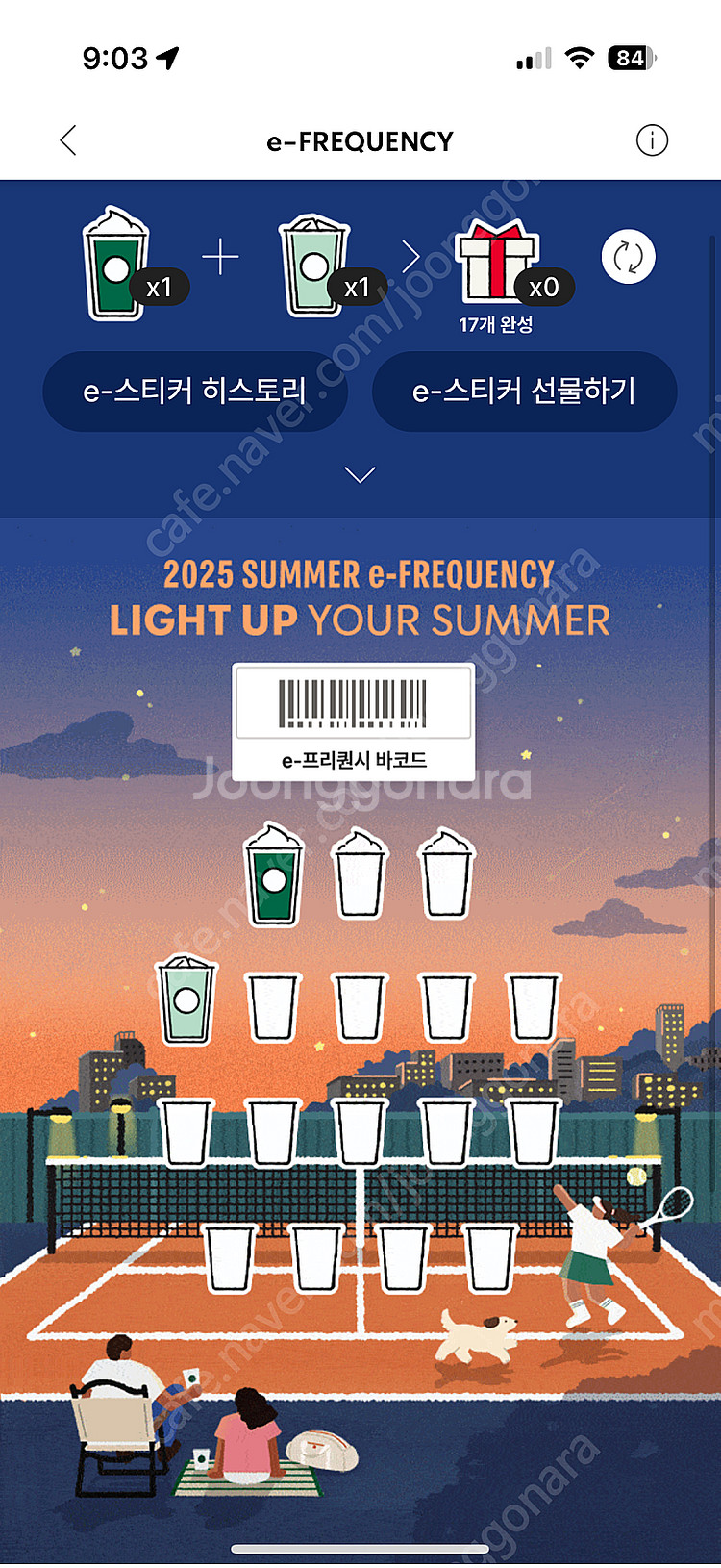Tap e-스티커 선물하기 to gift stickers
721x1568 pixels.
524,392
